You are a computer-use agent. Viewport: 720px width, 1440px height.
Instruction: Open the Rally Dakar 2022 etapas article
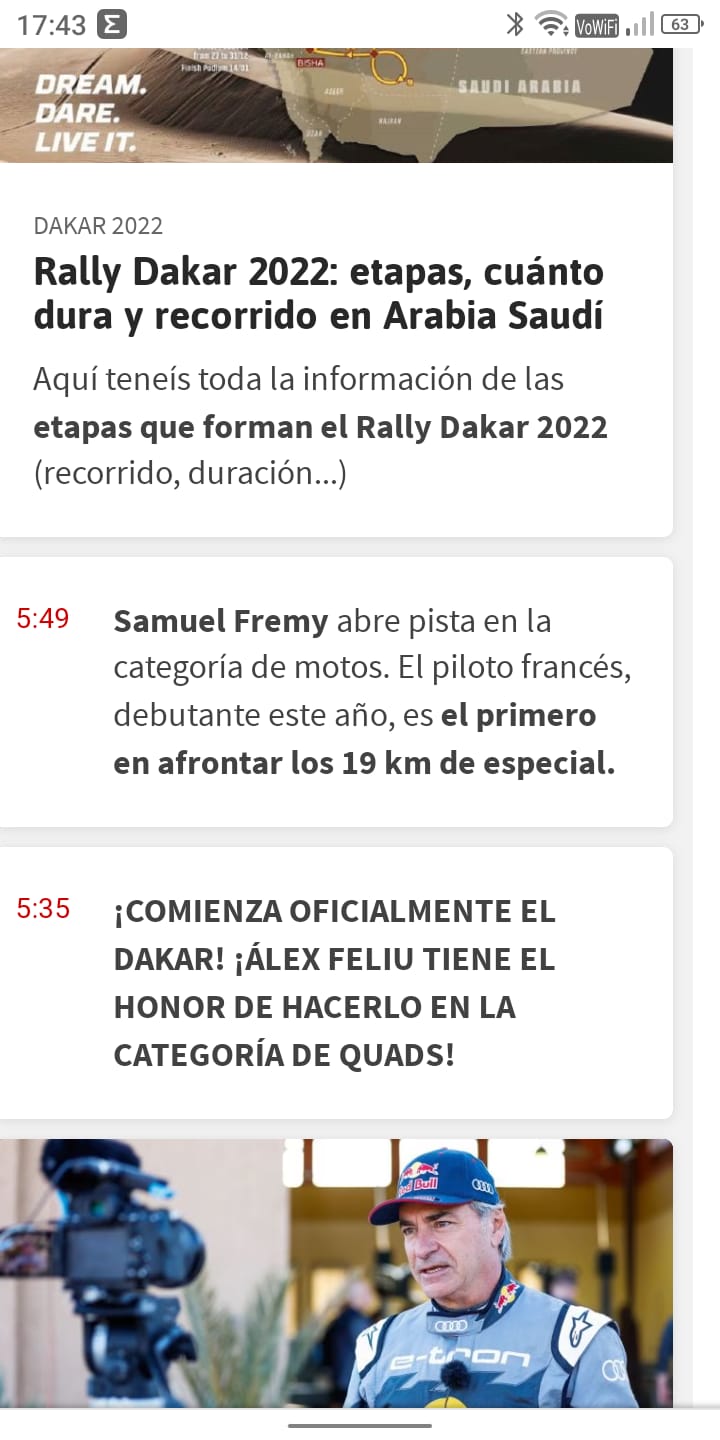tap(319, 294)
